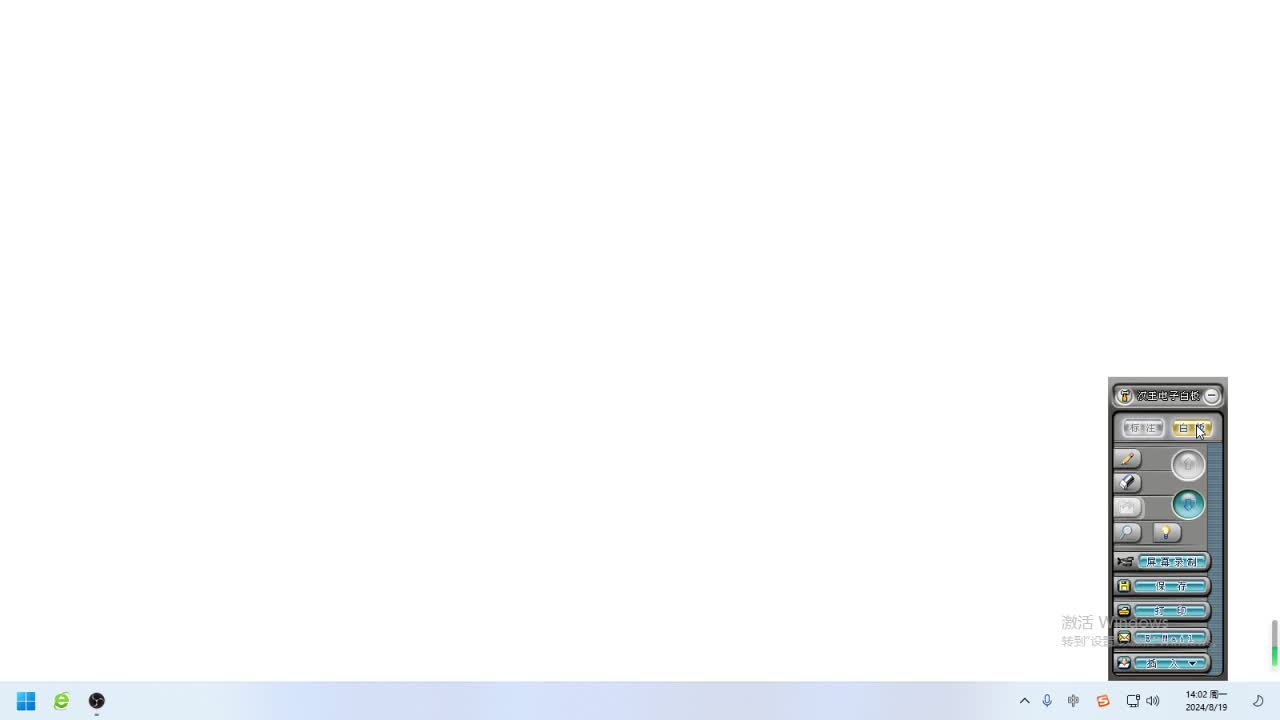Image resolution: width=1280 pixels, height=720 pixels.
Task: Go to the previous page with up arrow
Action: pyautogui.click(x=1188, y=465)
